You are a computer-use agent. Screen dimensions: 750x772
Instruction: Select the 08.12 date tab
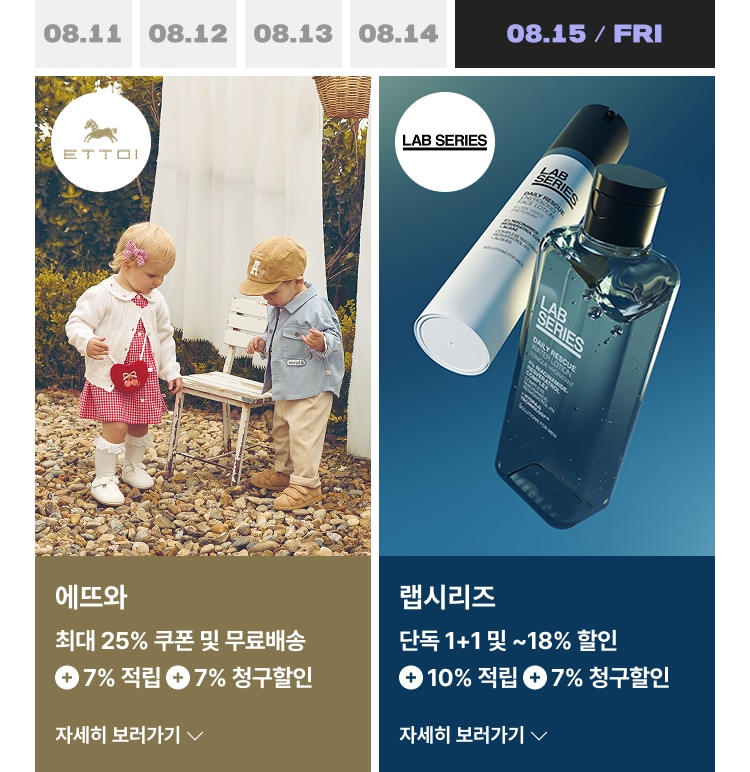[x=188, y=33]
